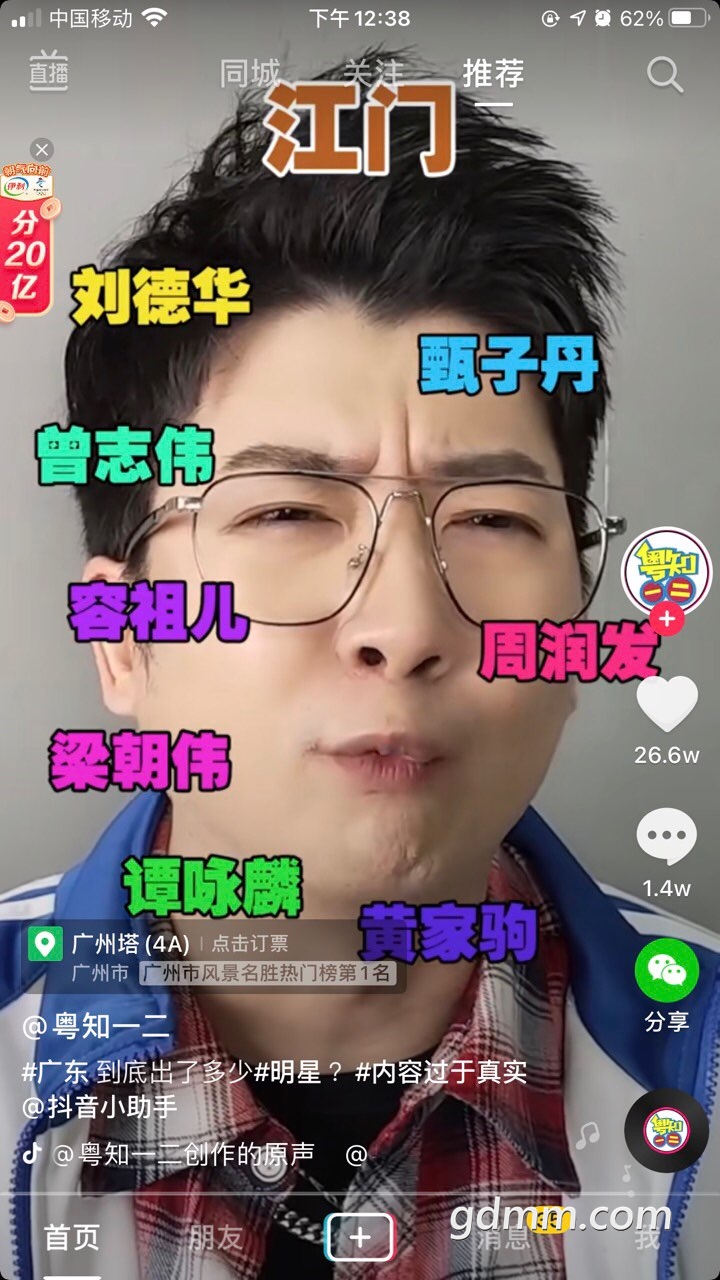Image resolution: width=720 pixels, height=1280 pixels.
Task: Open the 粤知一二创作的原声 sound
Action: click(x=183, y=1155)
